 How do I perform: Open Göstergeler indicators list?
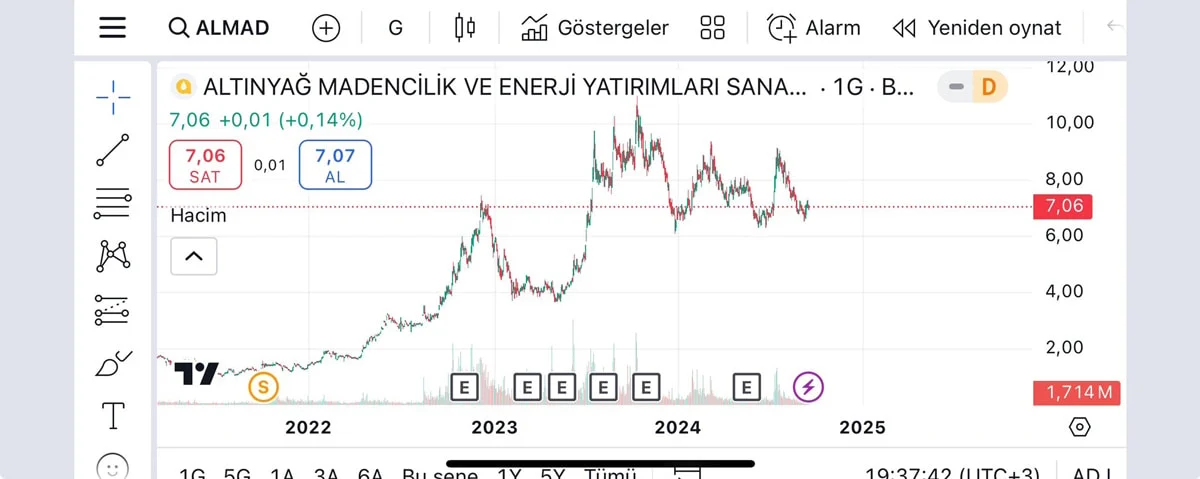595,28
